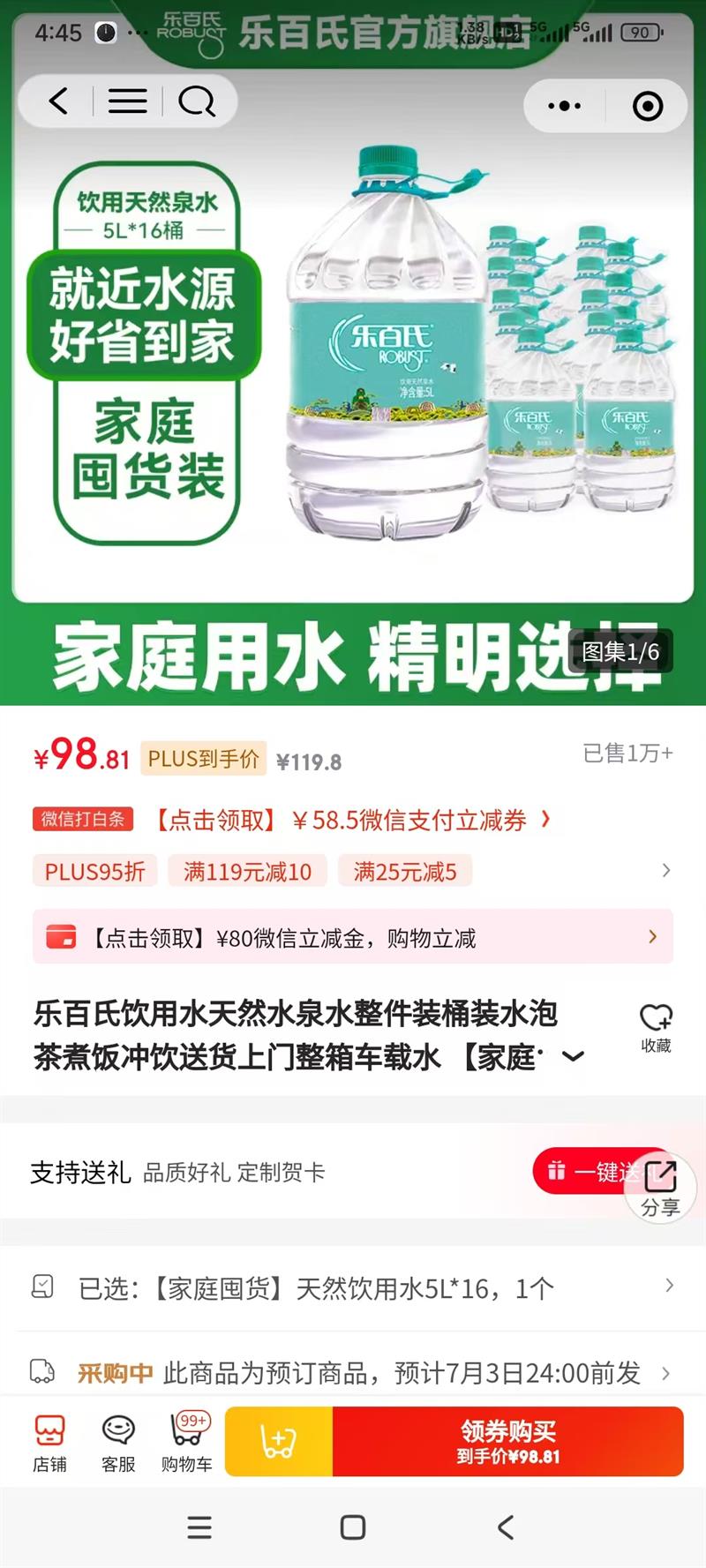706x1568 pixels.
Task: Open the hamburger menu in the top bar
Action: 127,101
